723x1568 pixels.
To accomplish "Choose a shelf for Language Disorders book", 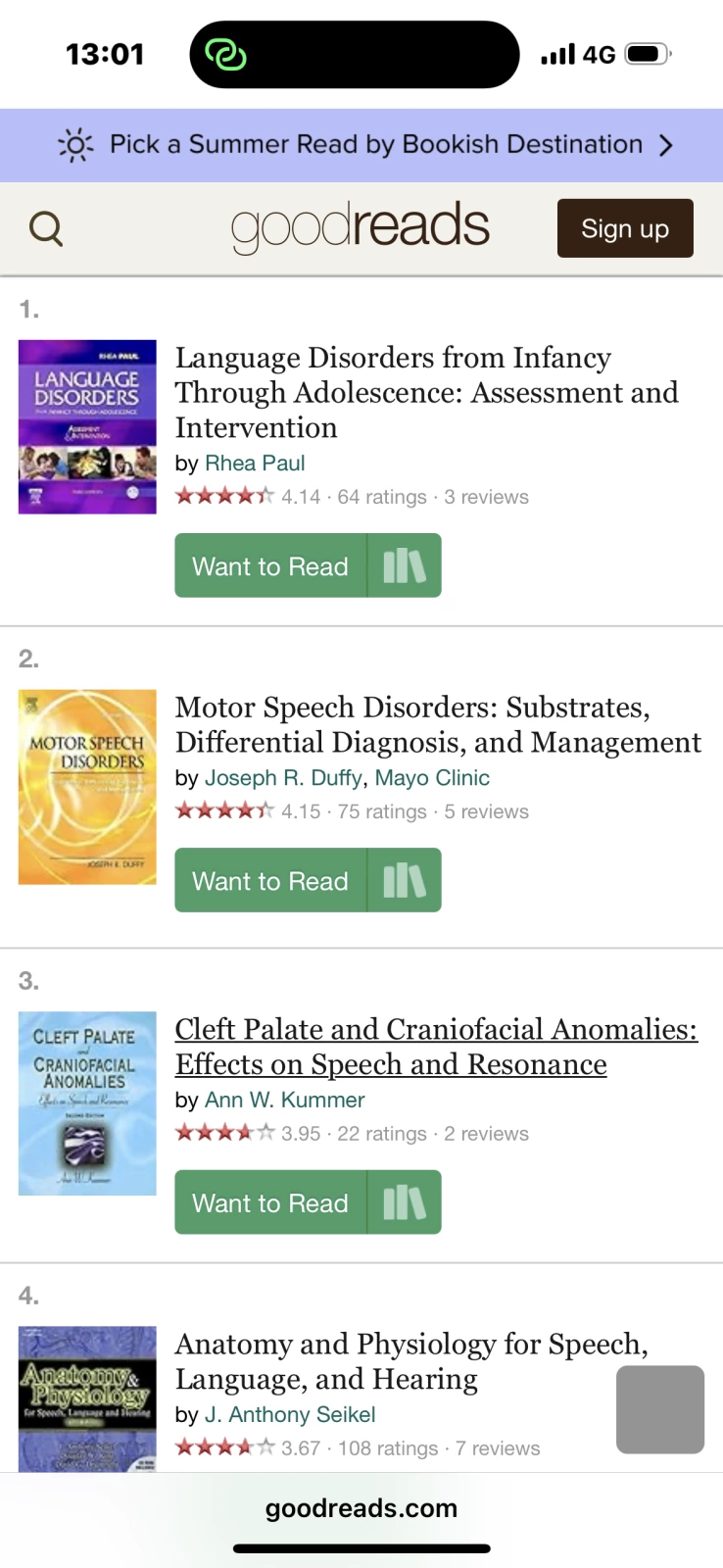I will coord(405,566).
